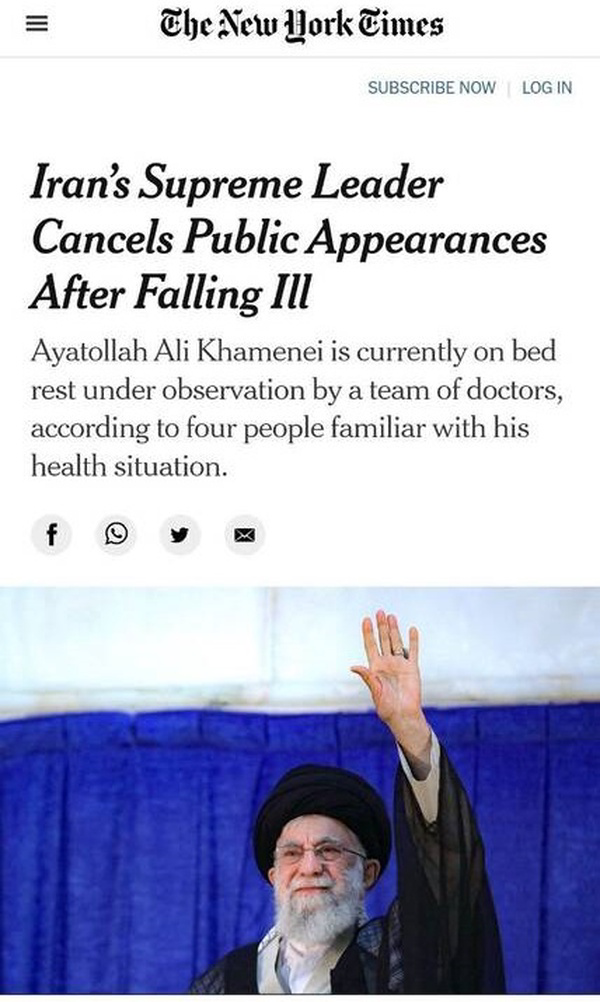This screenshot has height=1002, width=600.
Task: Share the article on Facebook
Action: 52,535
